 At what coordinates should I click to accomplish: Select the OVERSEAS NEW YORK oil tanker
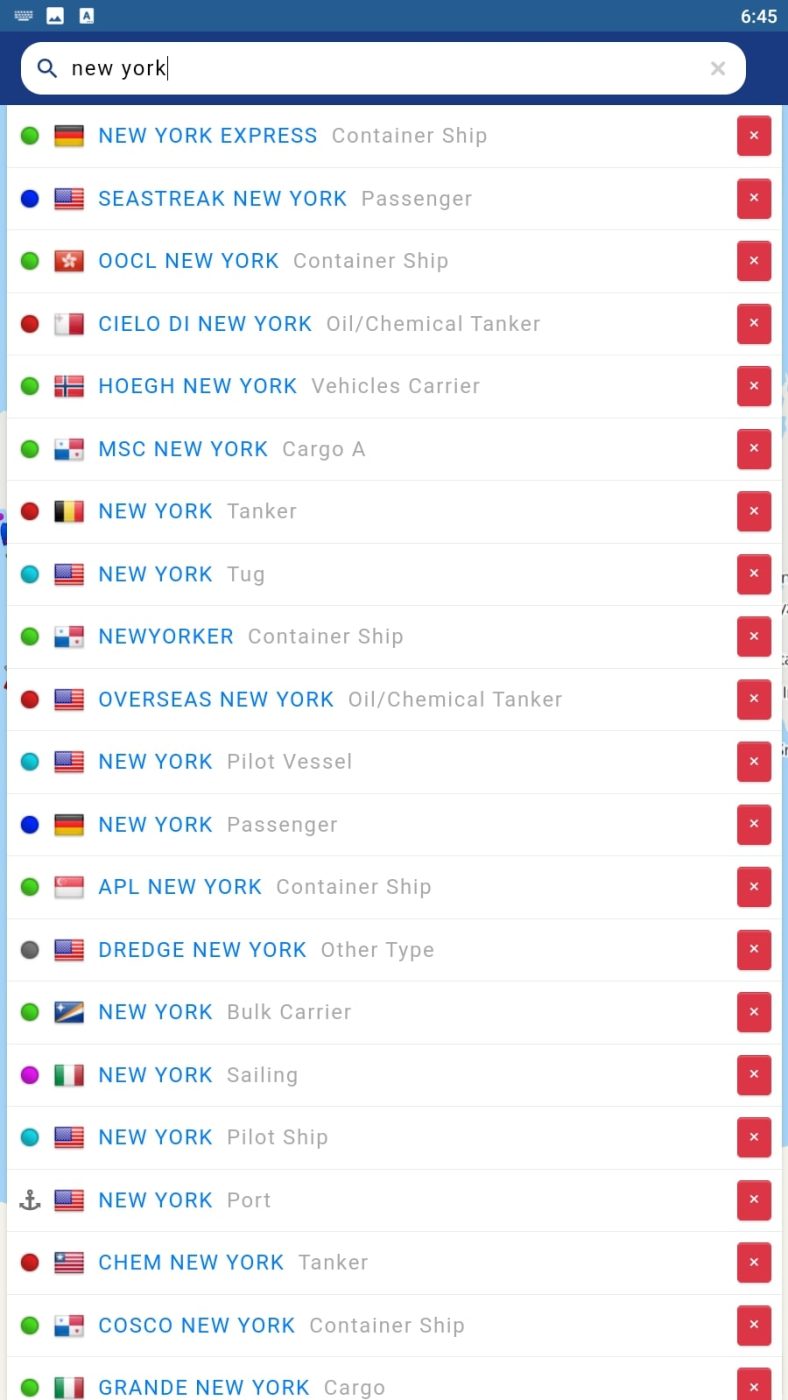215,699
